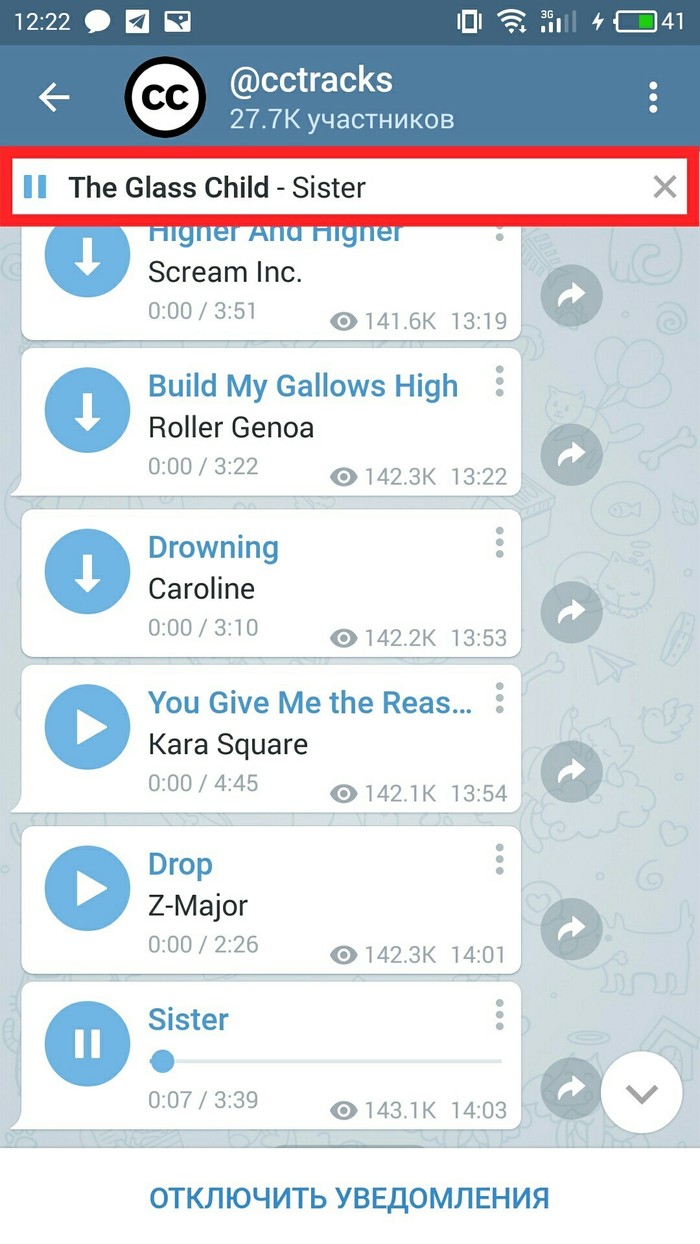This screenshot has width=700, height=1244.
Task: Mute notifications with ОТКЛЮЧИТЬ УВЕДОМЛЕНИЯ
Action: (x=349, y=1197)
